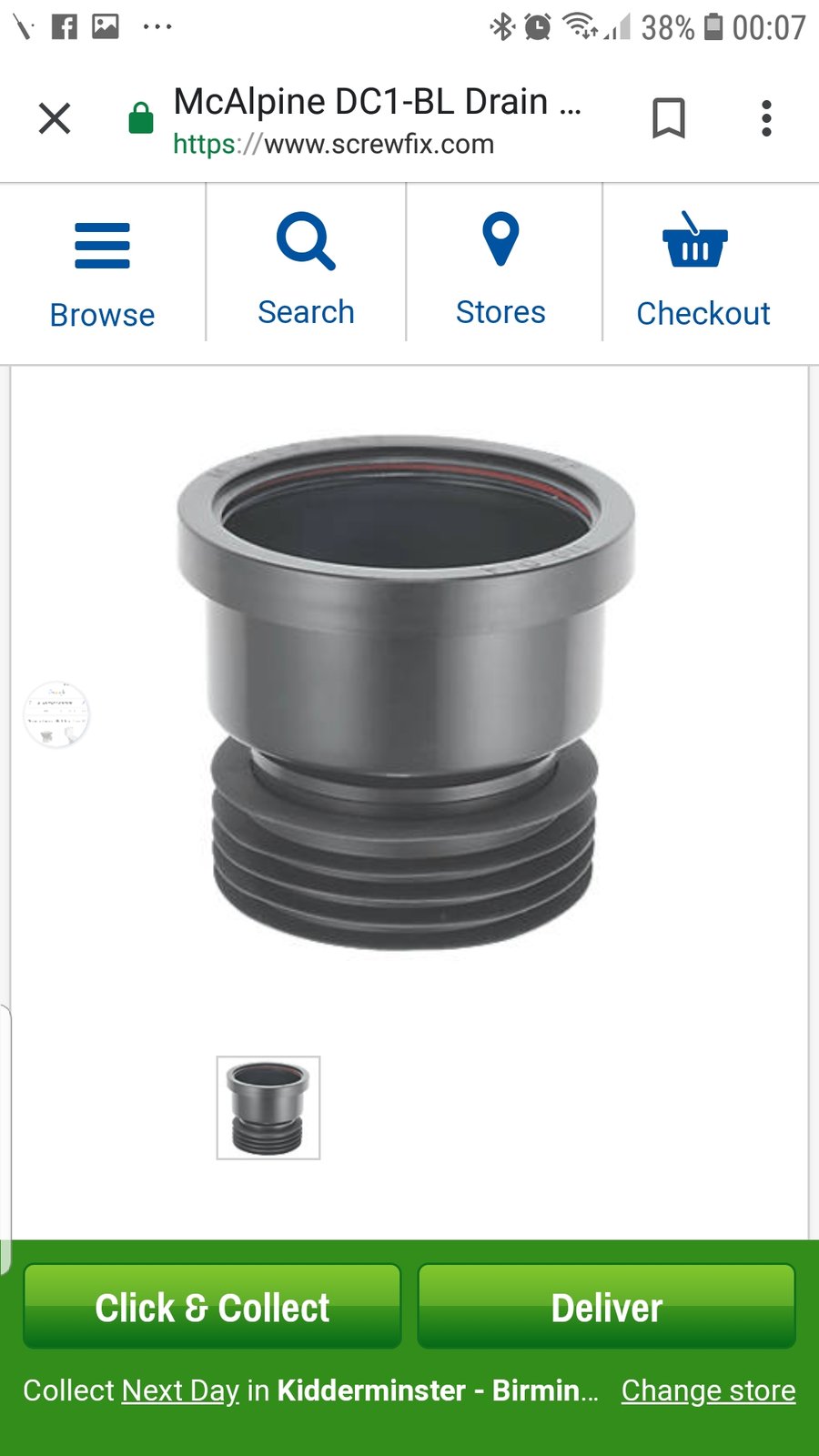Open the Browse menu
Viewport: 819px width, 1456px height.
(102, 273)
